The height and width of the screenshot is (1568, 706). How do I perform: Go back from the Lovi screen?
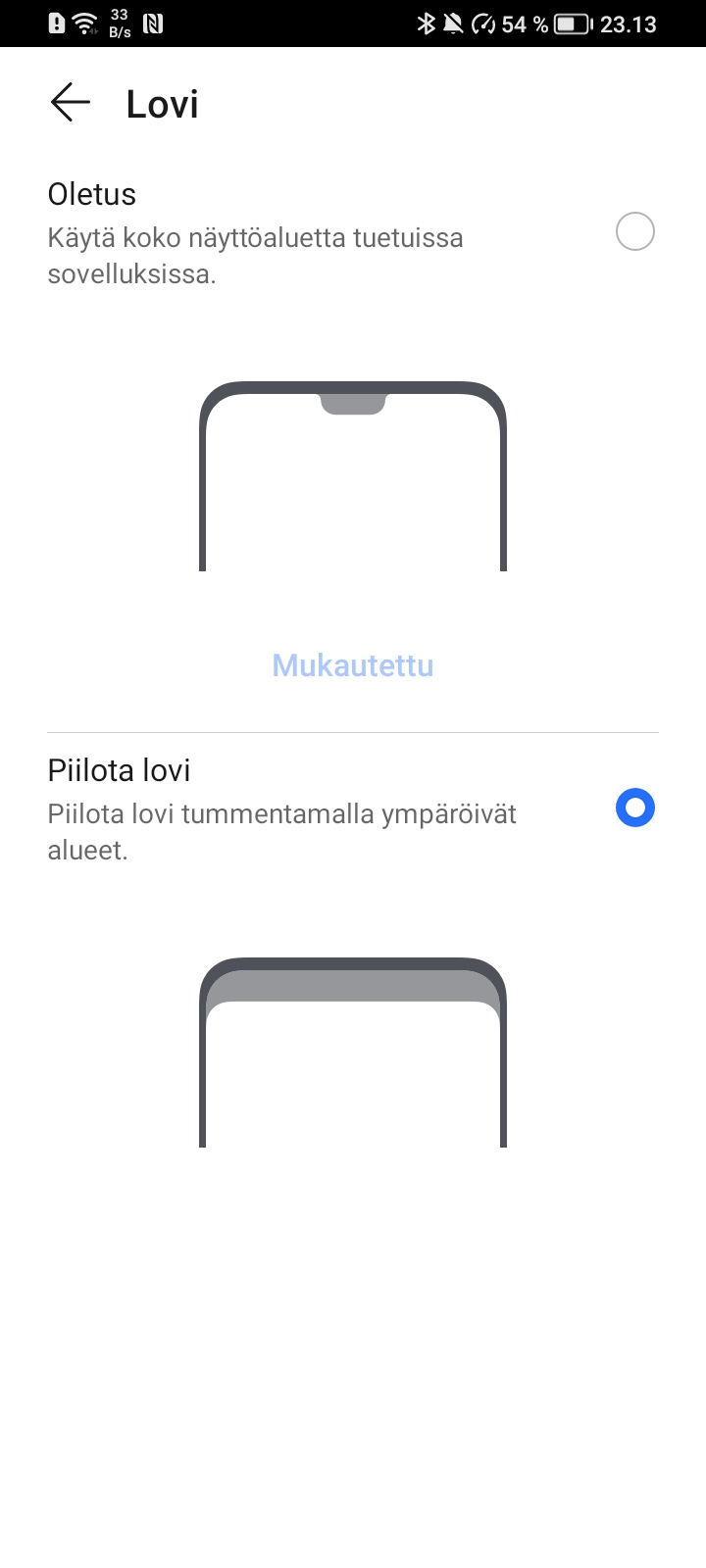click(x=71, y=103)
